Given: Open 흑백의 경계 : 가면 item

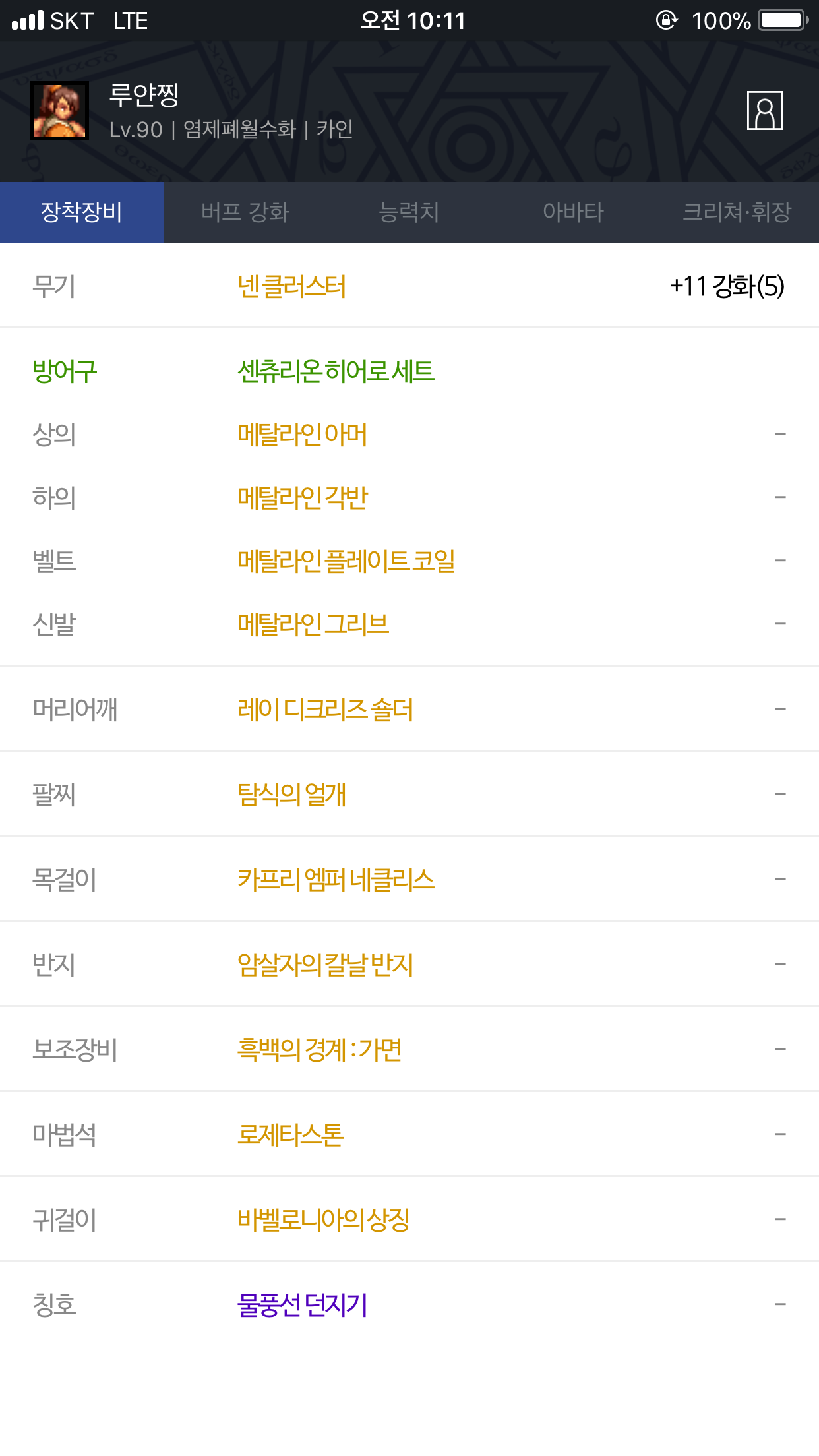Looking at the screenshot, I should click(x=320, y=1050).
